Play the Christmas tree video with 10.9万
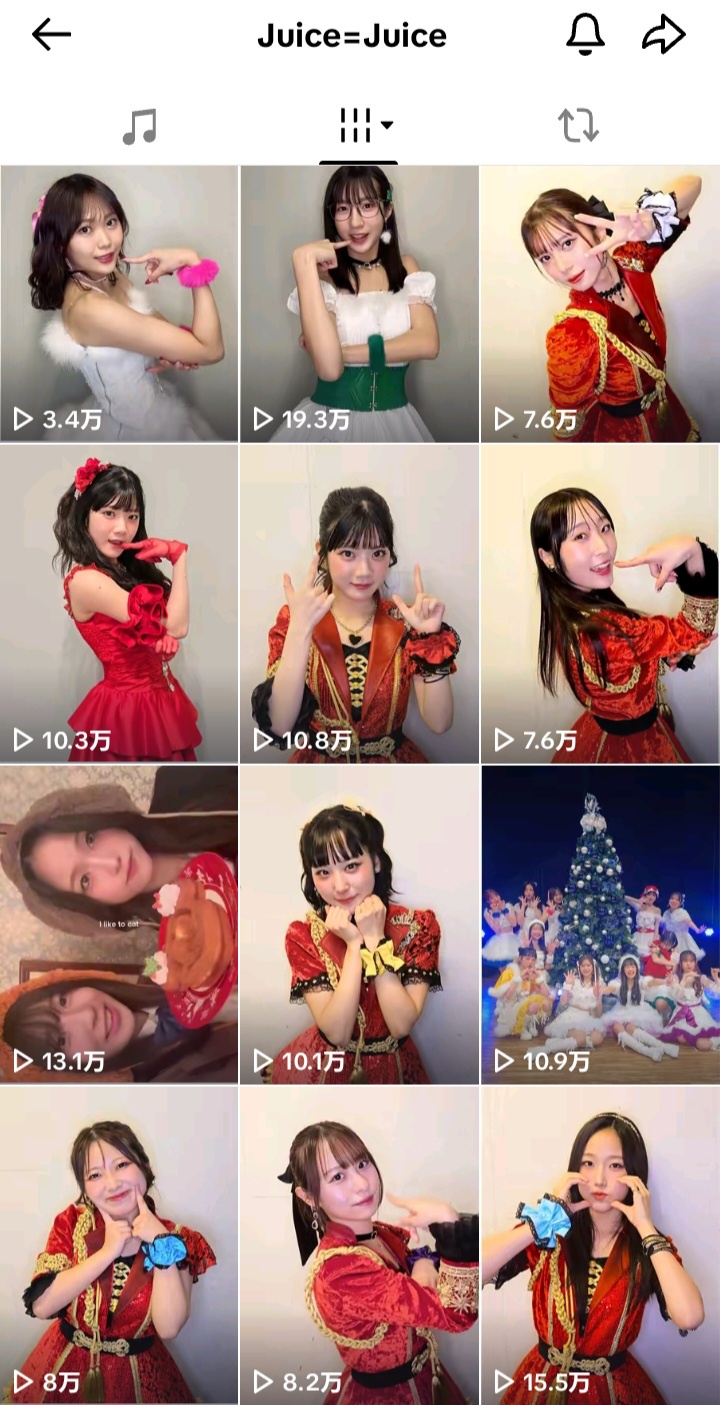Viewport: 720px width, 1405px height. 600,924
